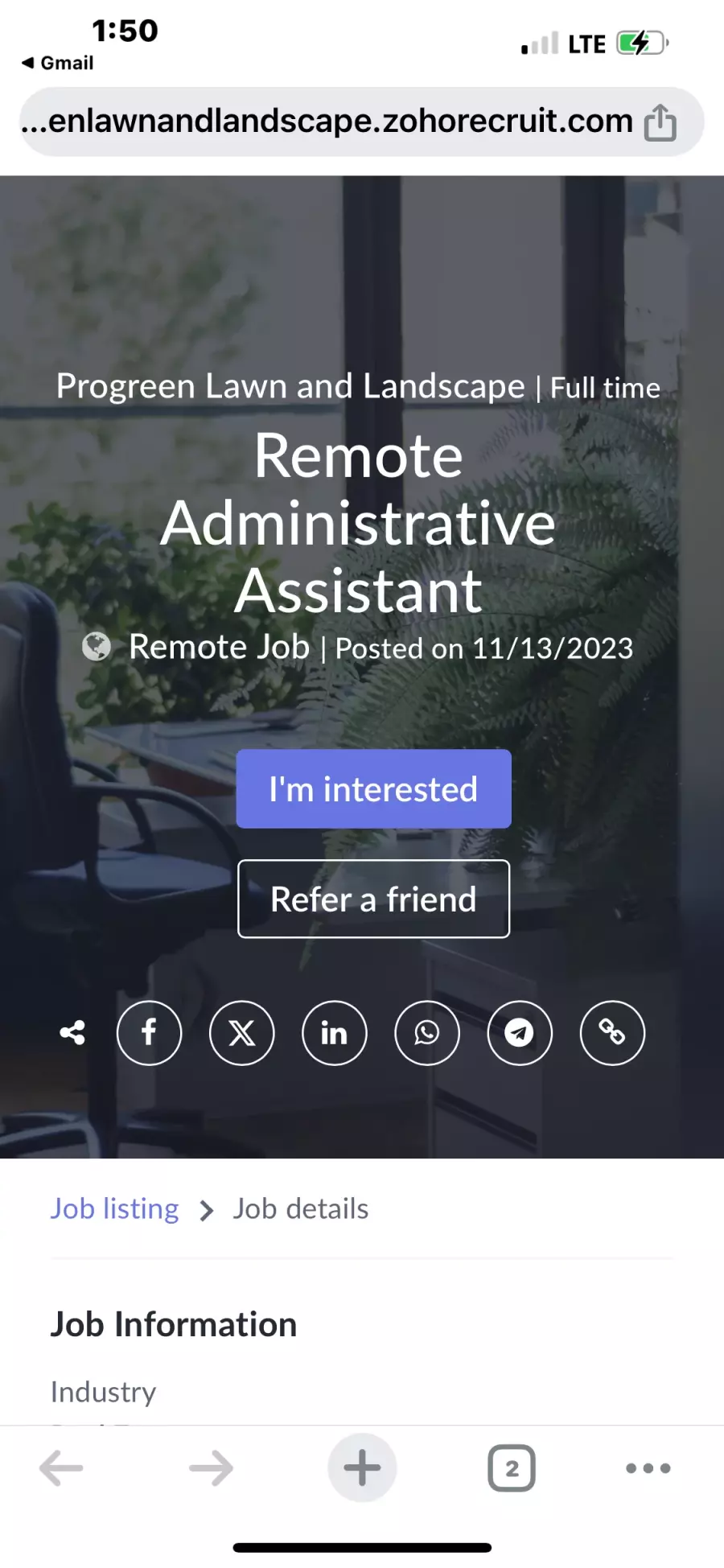Screen dimensions: 724x1568
Task: Share the job via WhatsApp
Action: coord(427,1033)
